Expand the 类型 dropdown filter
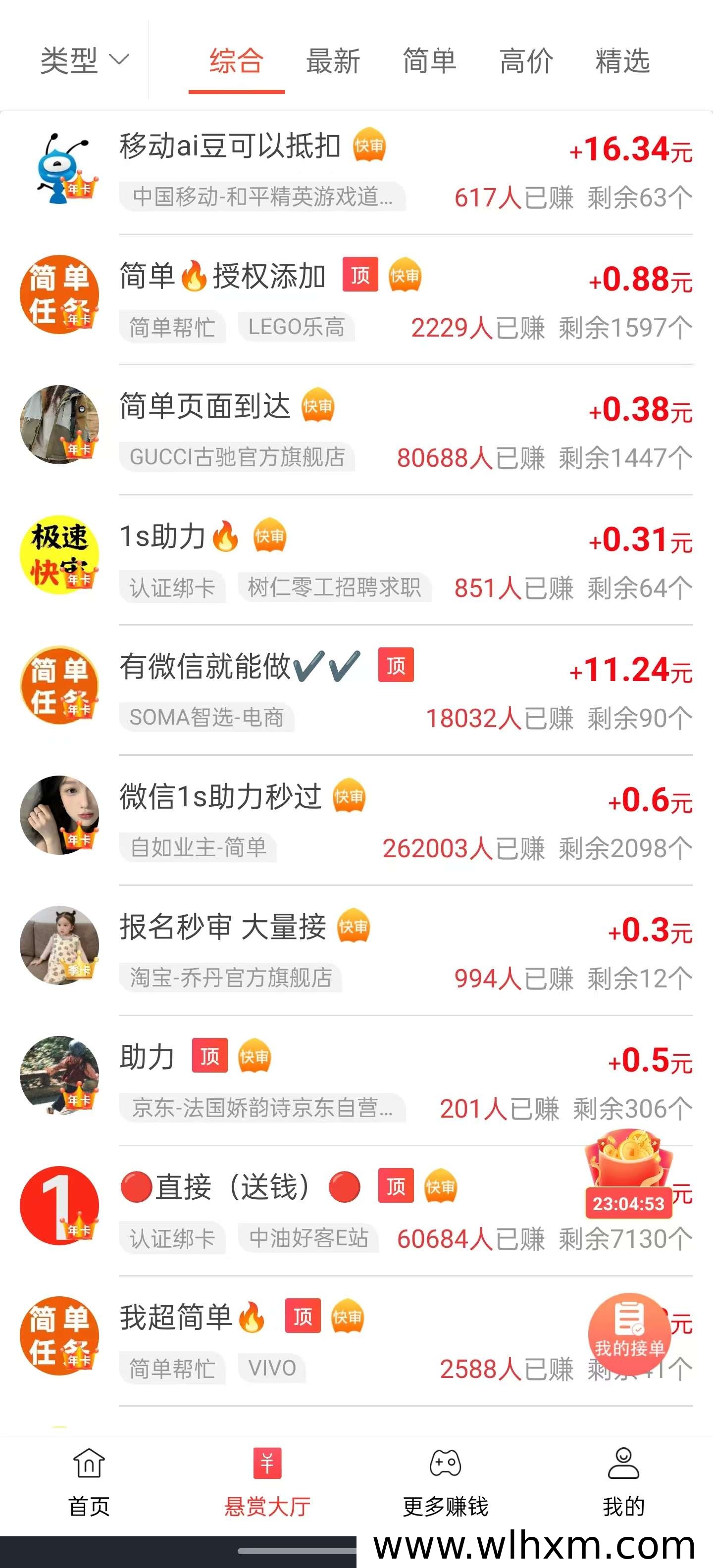The image size is (713, 1568). pos(84,60)
